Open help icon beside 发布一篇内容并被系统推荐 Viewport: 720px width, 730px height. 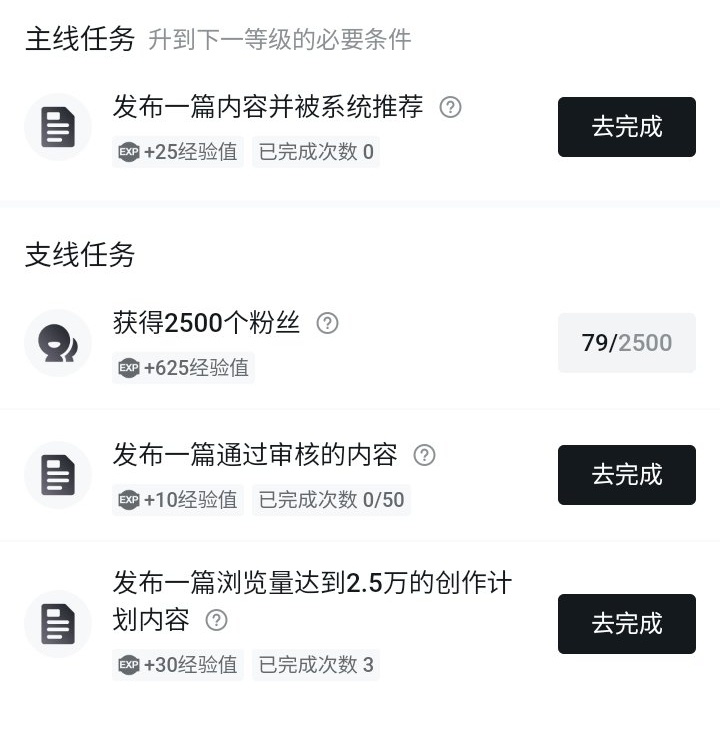click(451, 107)
